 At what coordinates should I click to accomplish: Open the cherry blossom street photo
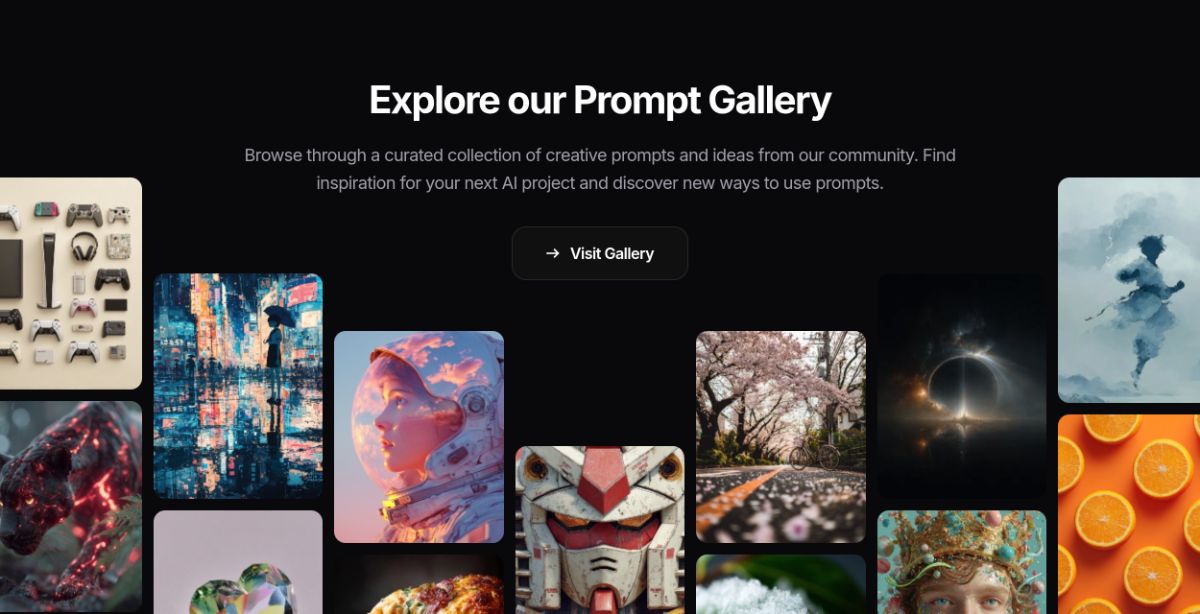click(780, 437)
